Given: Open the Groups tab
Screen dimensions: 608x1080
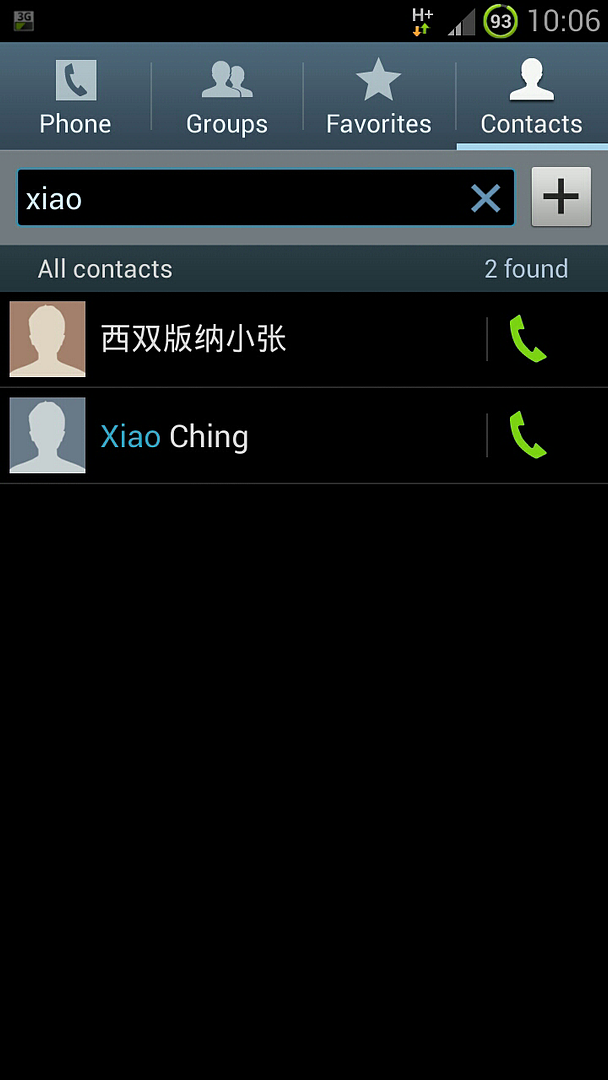Looking at the screenshot, I should [227, 98].
